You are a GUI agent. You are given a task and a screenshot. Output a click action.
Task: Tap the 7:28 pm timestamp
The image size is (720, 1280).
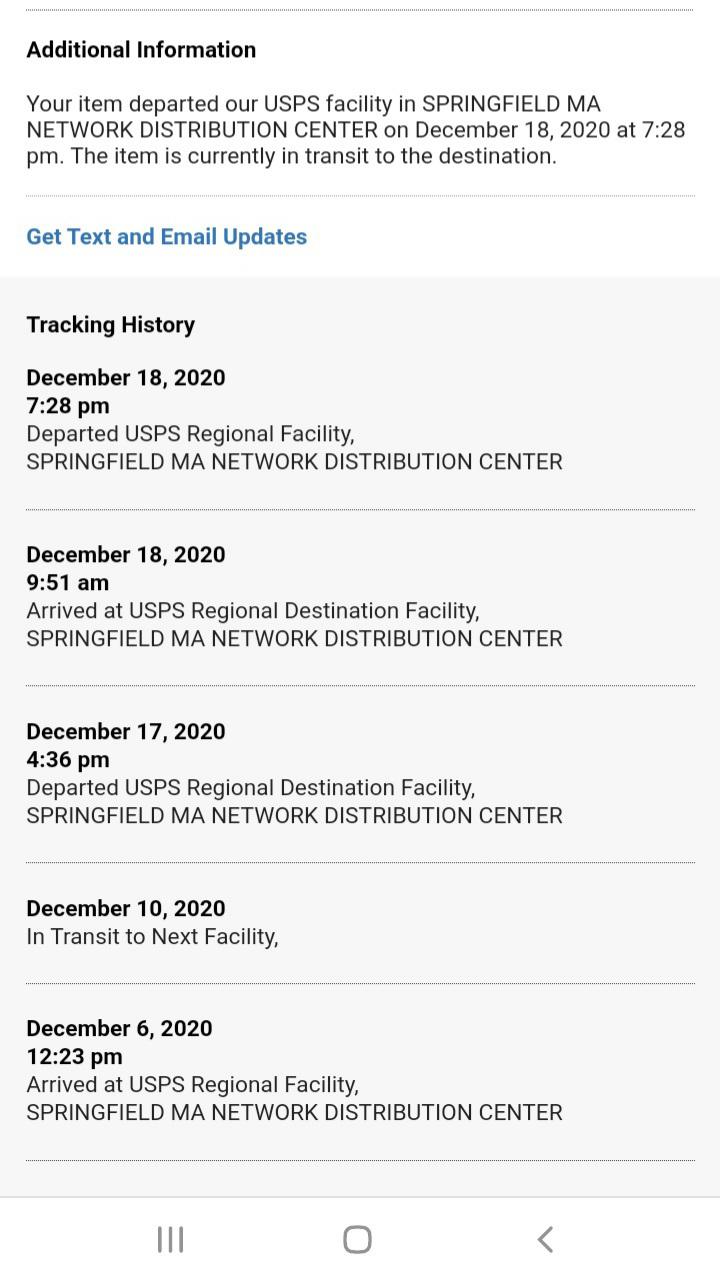[x=68, y=405]
